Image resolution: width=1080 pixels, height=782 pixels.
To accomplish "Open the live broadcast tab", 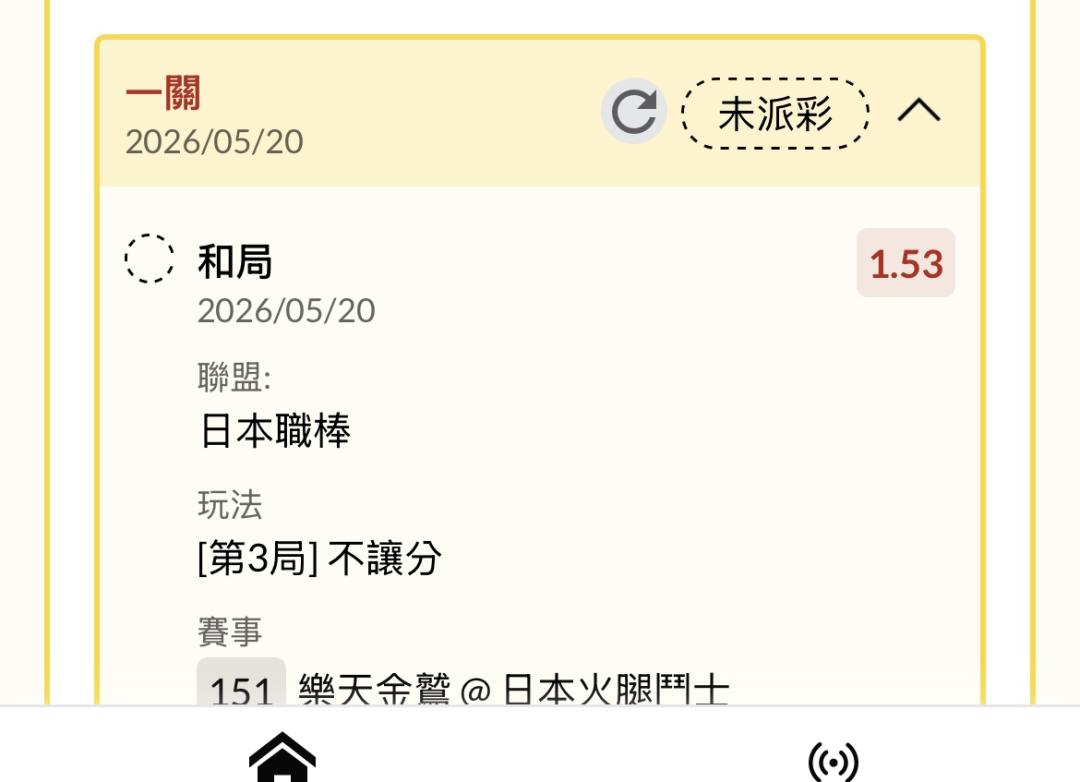I will (x=833, y=762).
